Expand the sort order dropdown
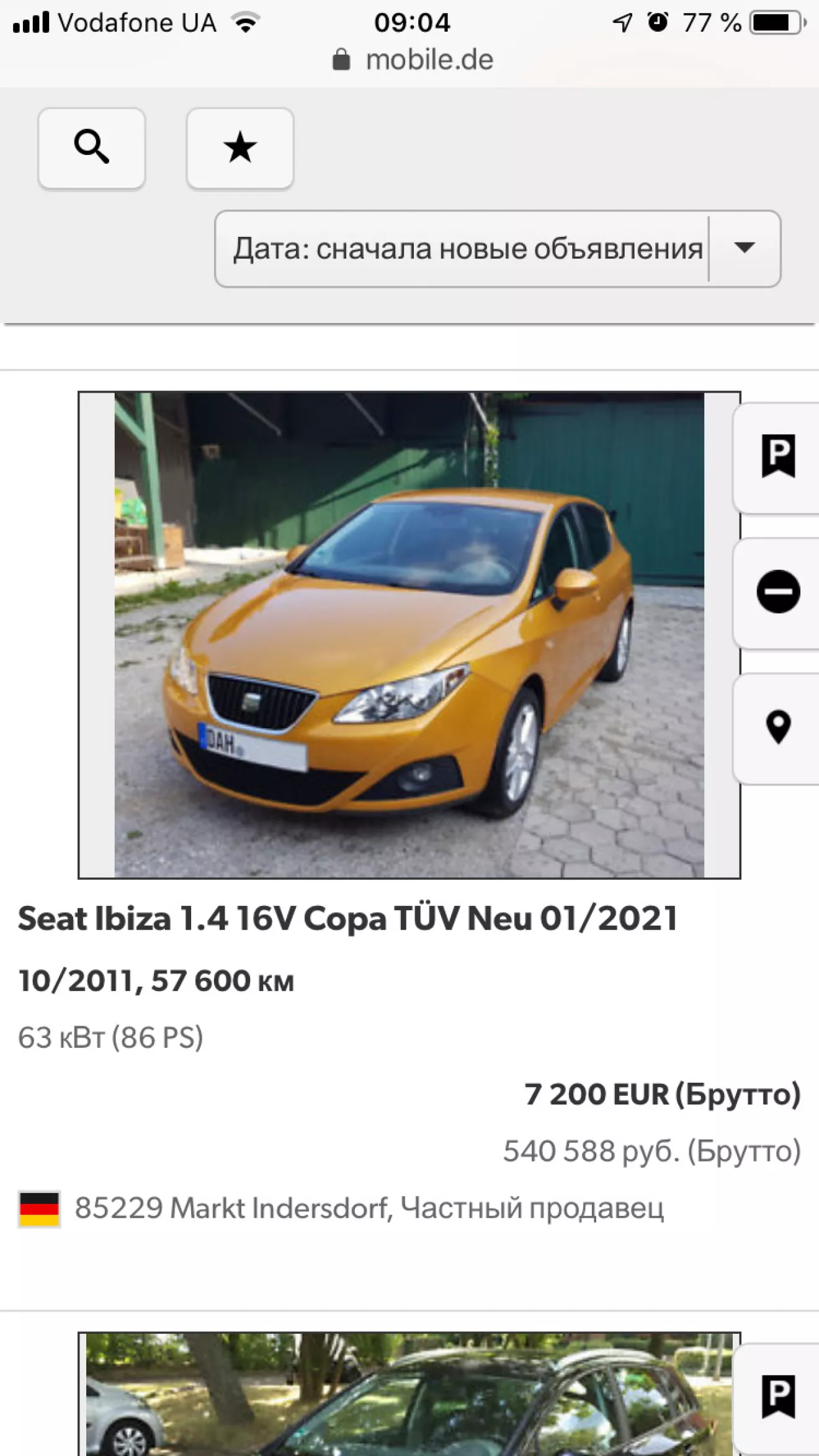The image size is (819, 1456). (x=498, y=249)
